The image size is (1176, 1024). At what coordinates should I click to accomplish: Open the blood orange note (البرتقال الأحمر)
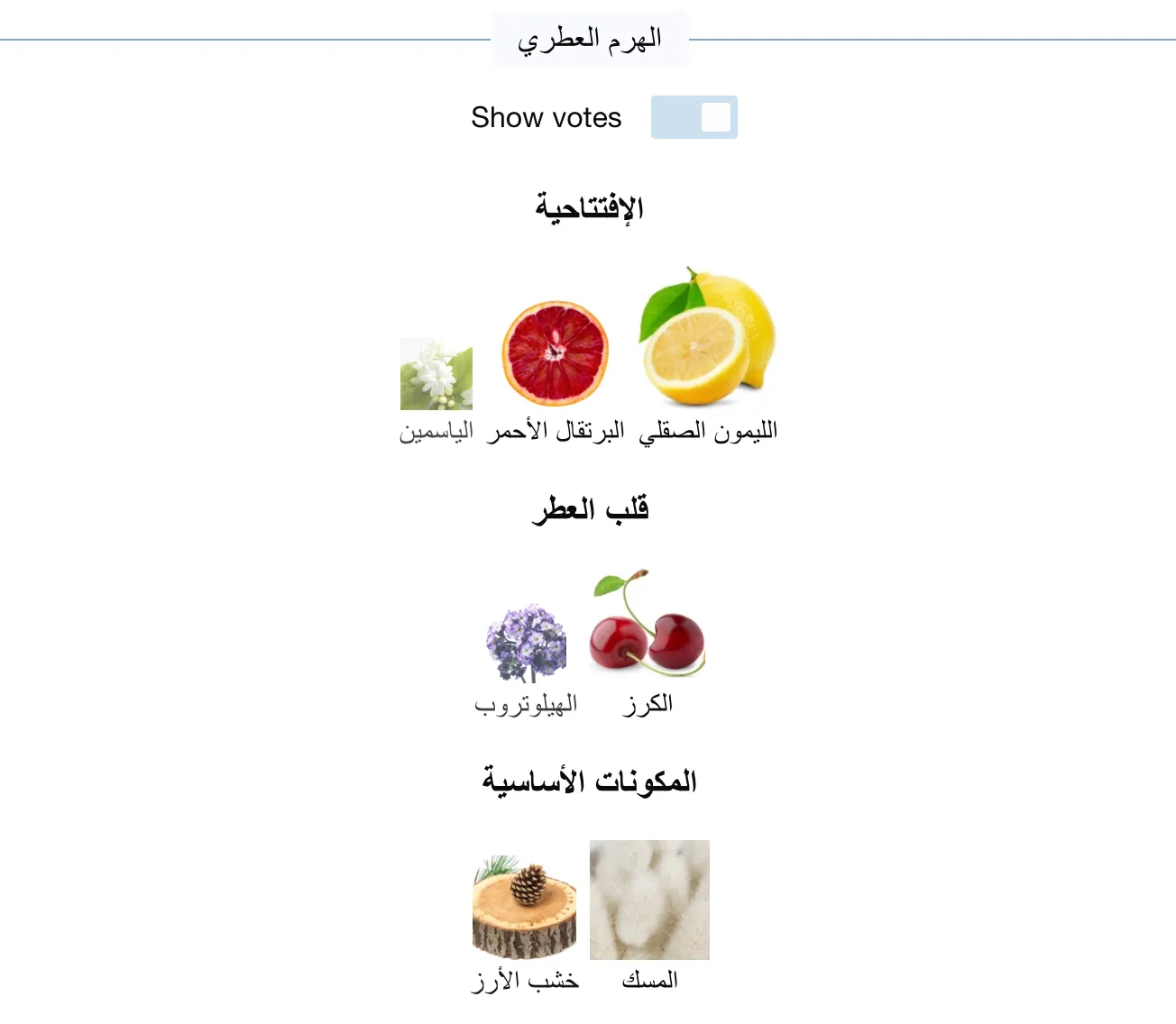pos(556,354)
